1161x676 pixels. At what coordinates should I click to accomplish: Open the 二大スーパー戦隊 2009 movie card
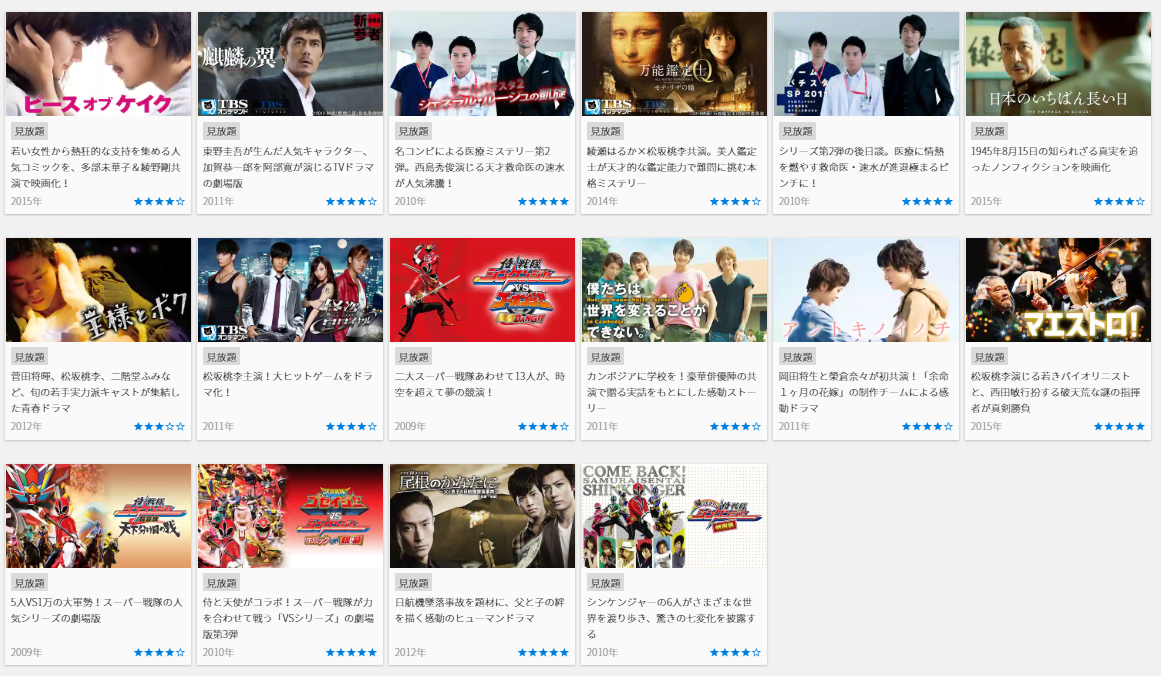pos(482,290)
